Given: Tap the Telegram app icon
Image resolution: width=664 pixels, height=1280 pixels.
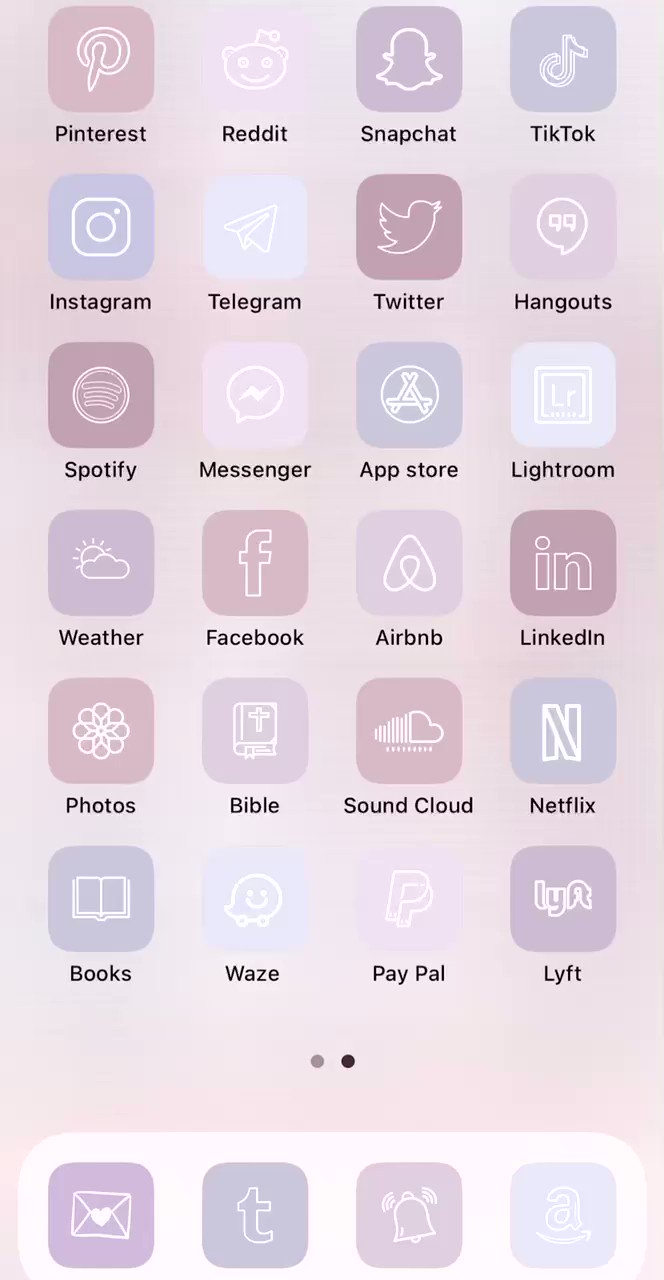Looking at the screenshot, I should click(255, 227).
